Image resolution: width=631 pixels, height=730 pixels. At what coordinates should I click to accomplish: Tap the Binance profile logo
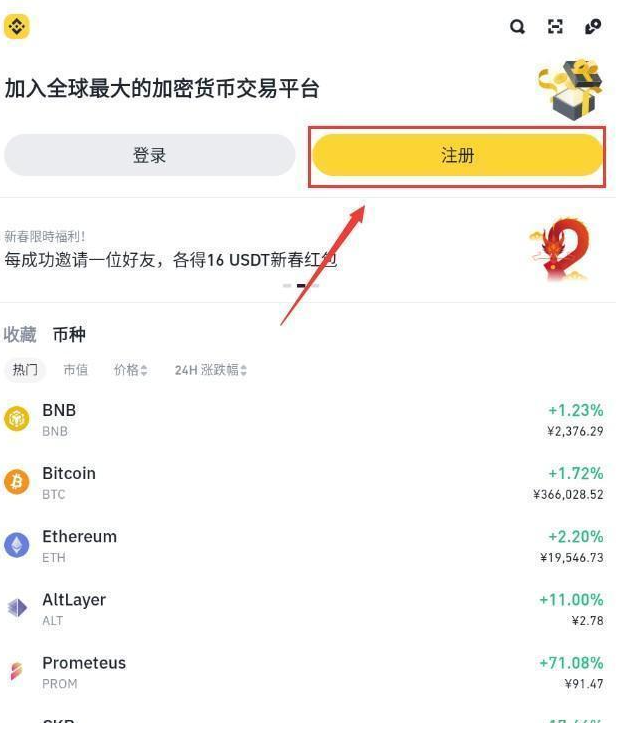17,27
